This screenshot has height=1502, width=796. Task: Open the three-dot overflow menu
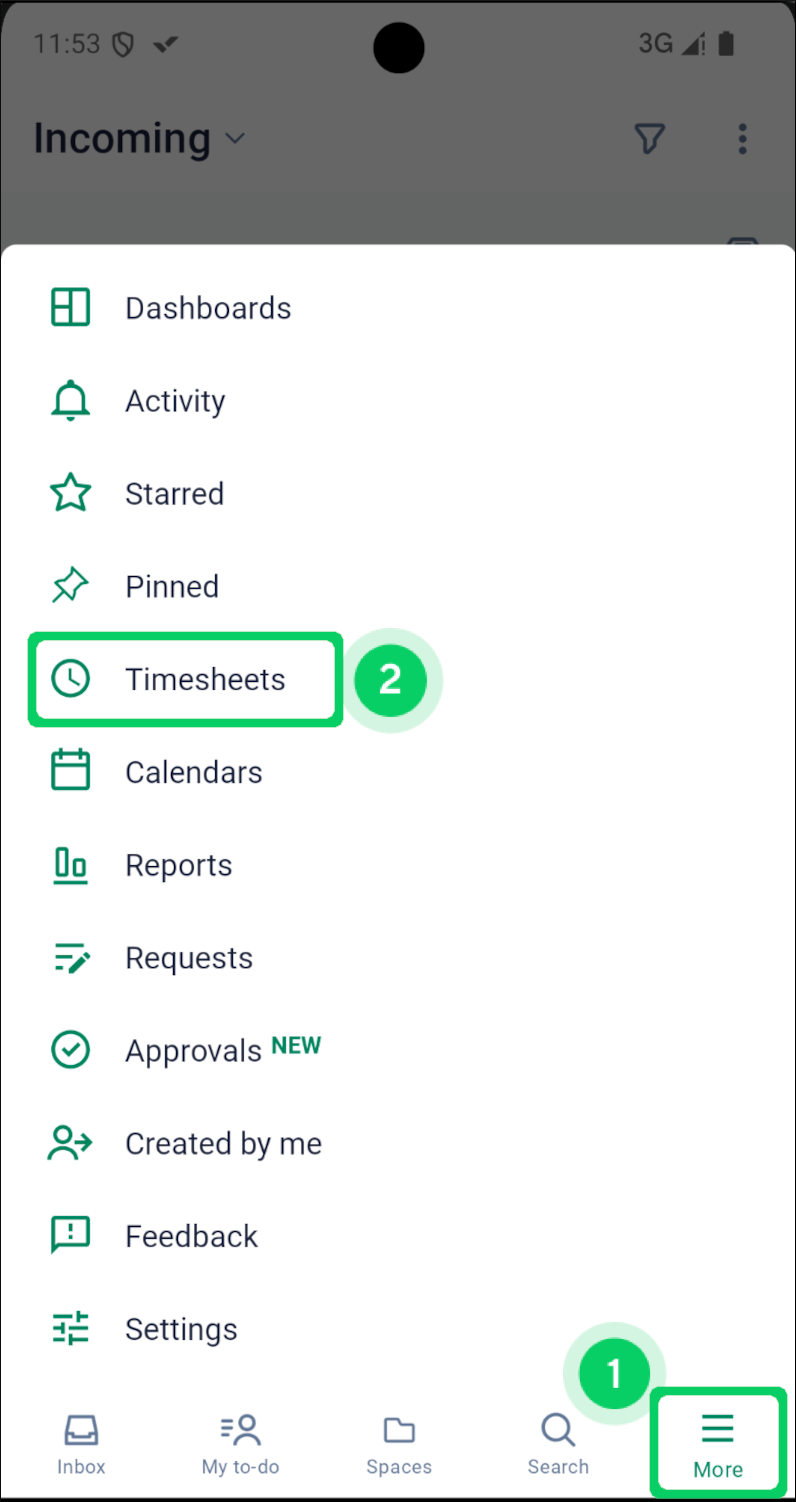[x=742, y=139]
